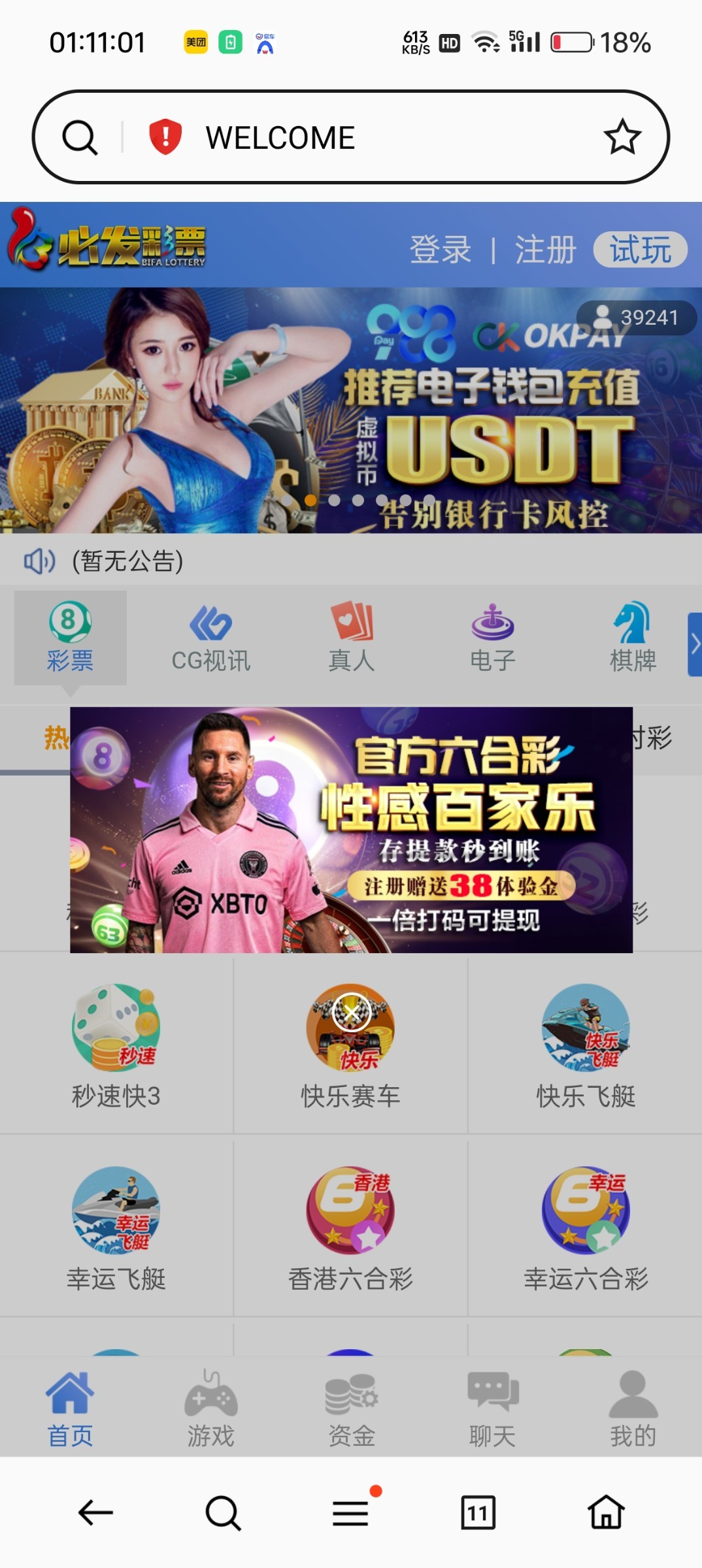
Task: Close the popup advertisement
Action: click(x=352, y=1013)
